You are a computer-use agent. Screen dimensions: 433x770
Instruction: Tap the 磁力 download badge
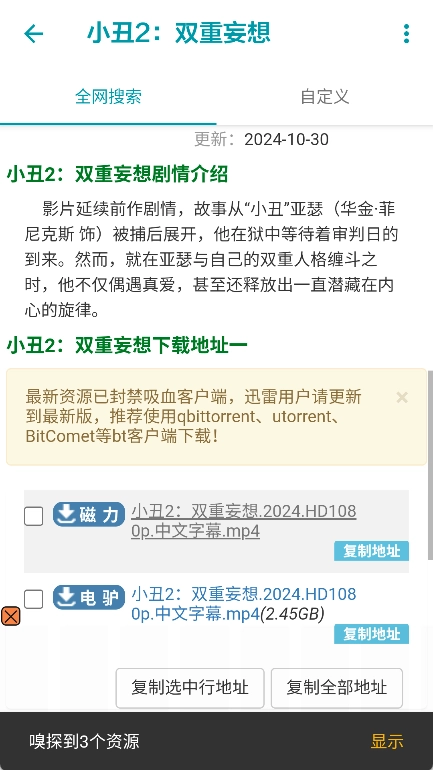[x=89, y=514]
